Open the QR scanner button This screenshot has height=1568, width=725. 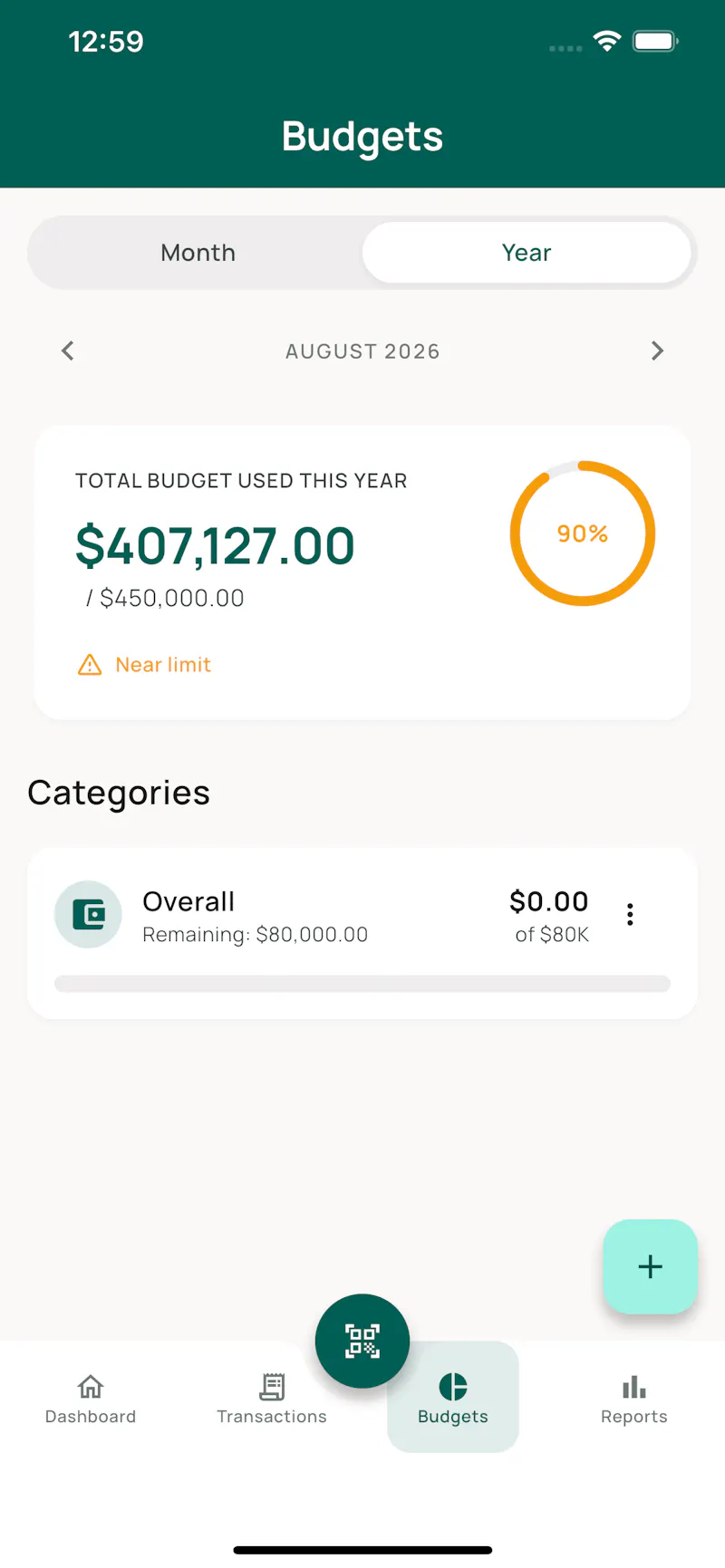coord(362,1341)
